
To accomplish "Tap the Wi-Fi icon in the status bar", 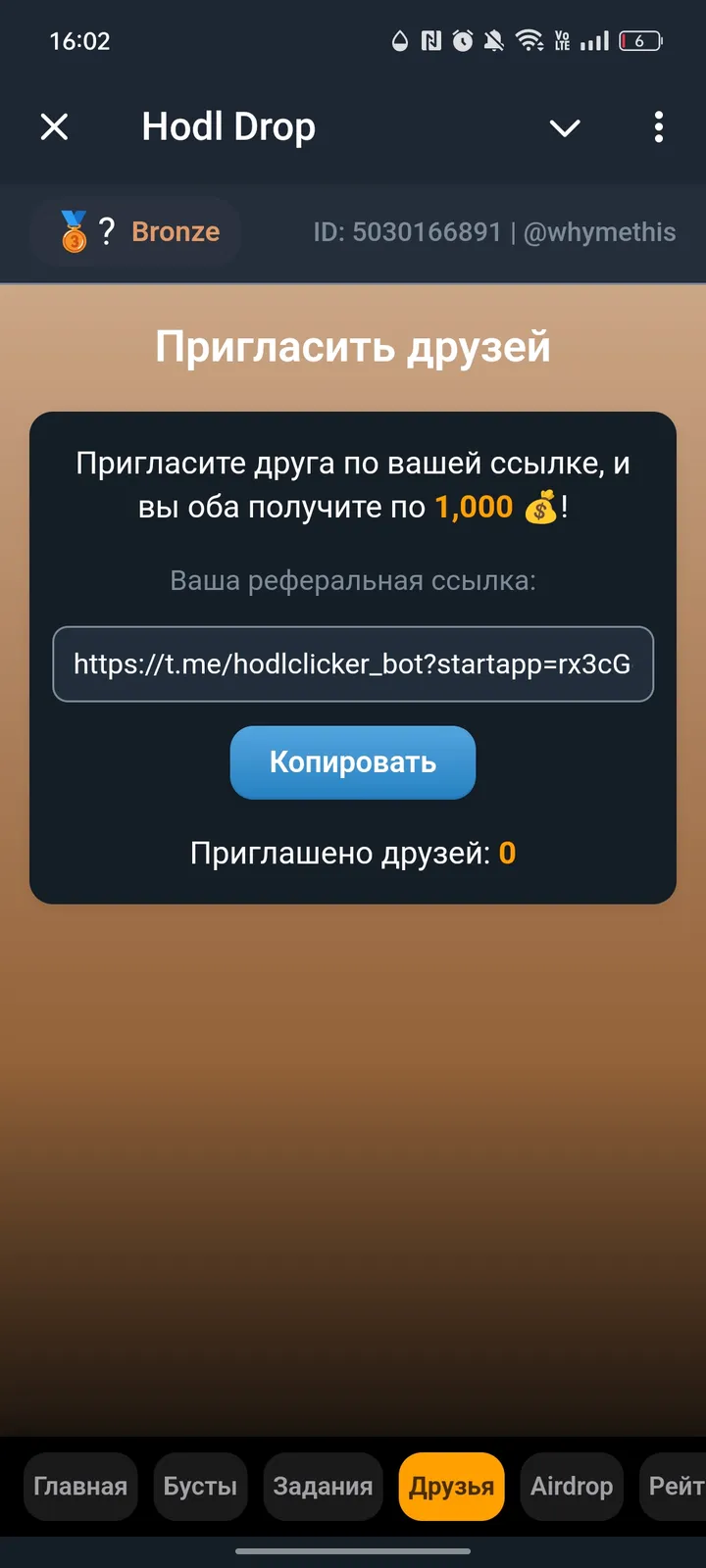I will 529,40.
